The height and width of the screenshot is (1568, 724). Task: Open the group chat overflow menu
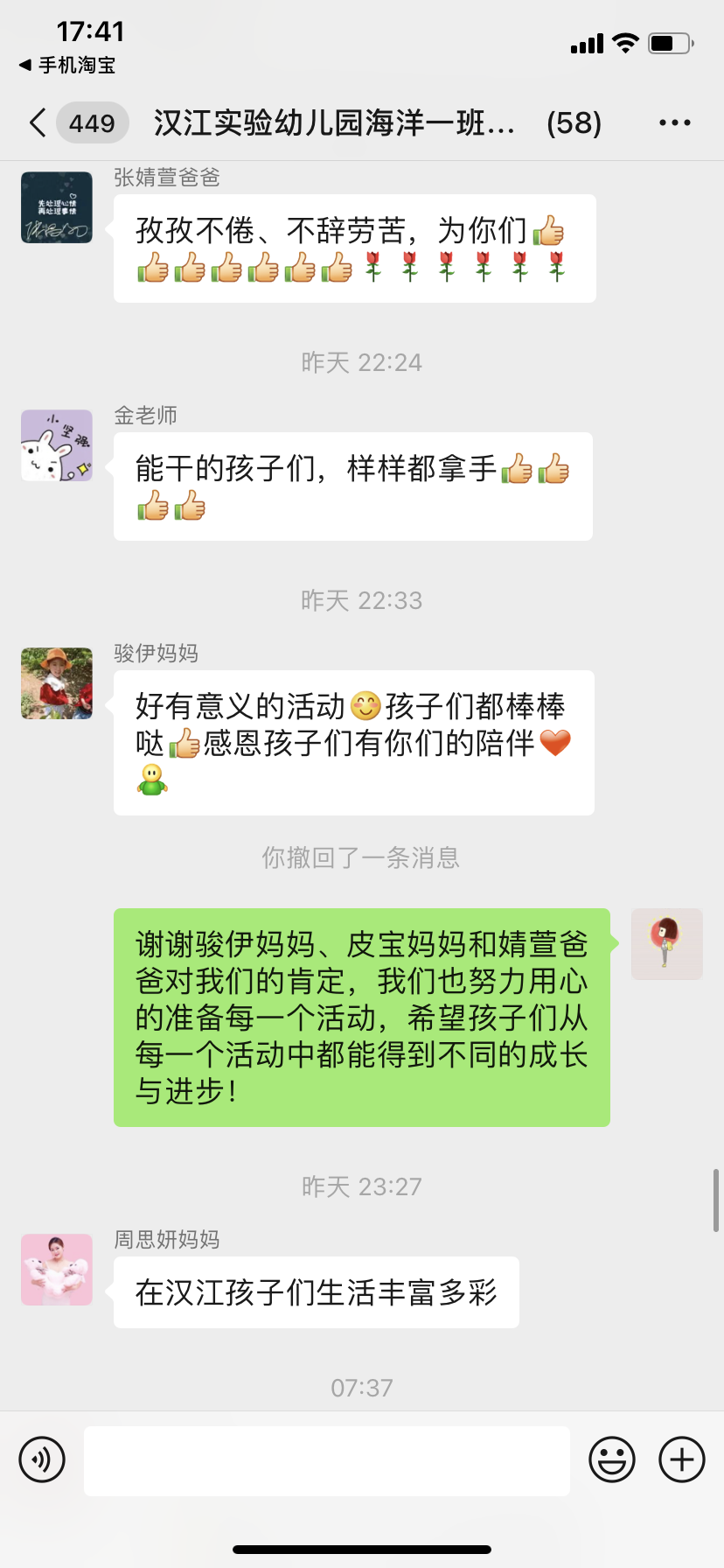674,122
